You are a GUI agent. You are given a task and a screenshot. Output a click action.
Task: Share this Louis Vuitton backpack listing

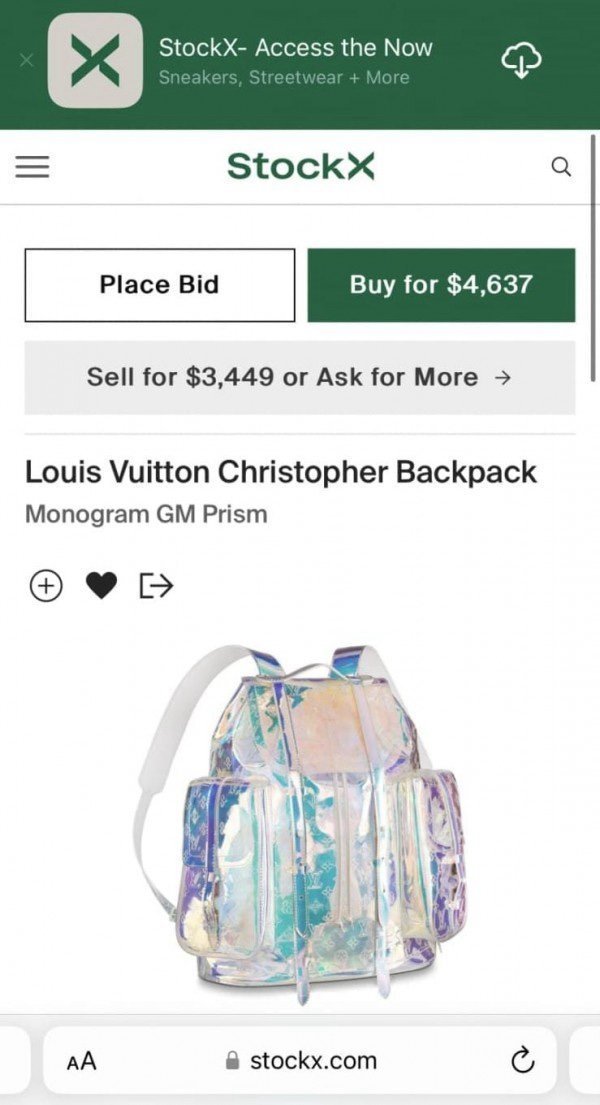pyautogui.click(x=156, y=585)
